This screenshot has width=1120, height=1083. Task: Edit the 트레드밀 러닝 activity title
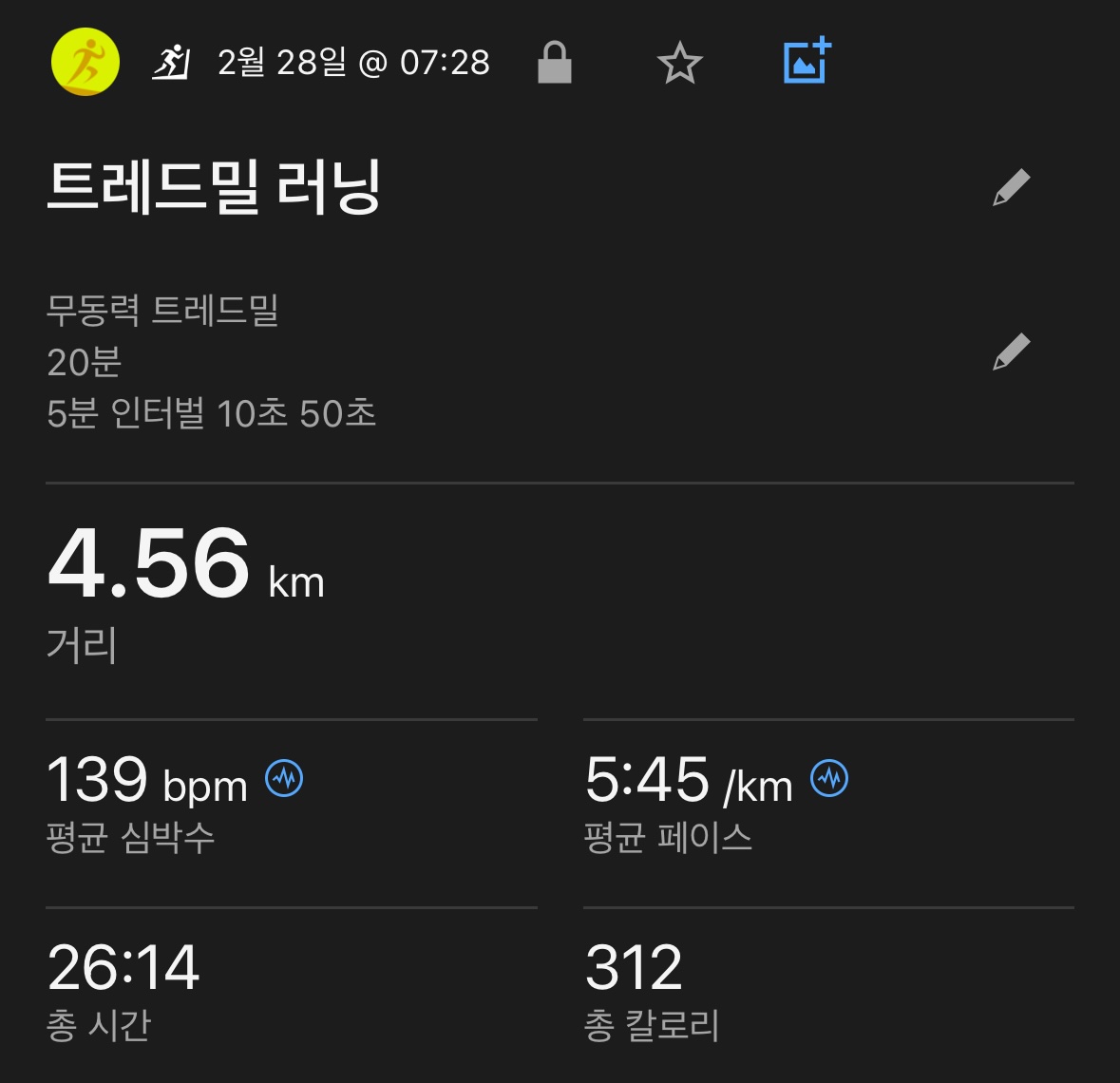pyautogui.click(x=1011, y=187)
